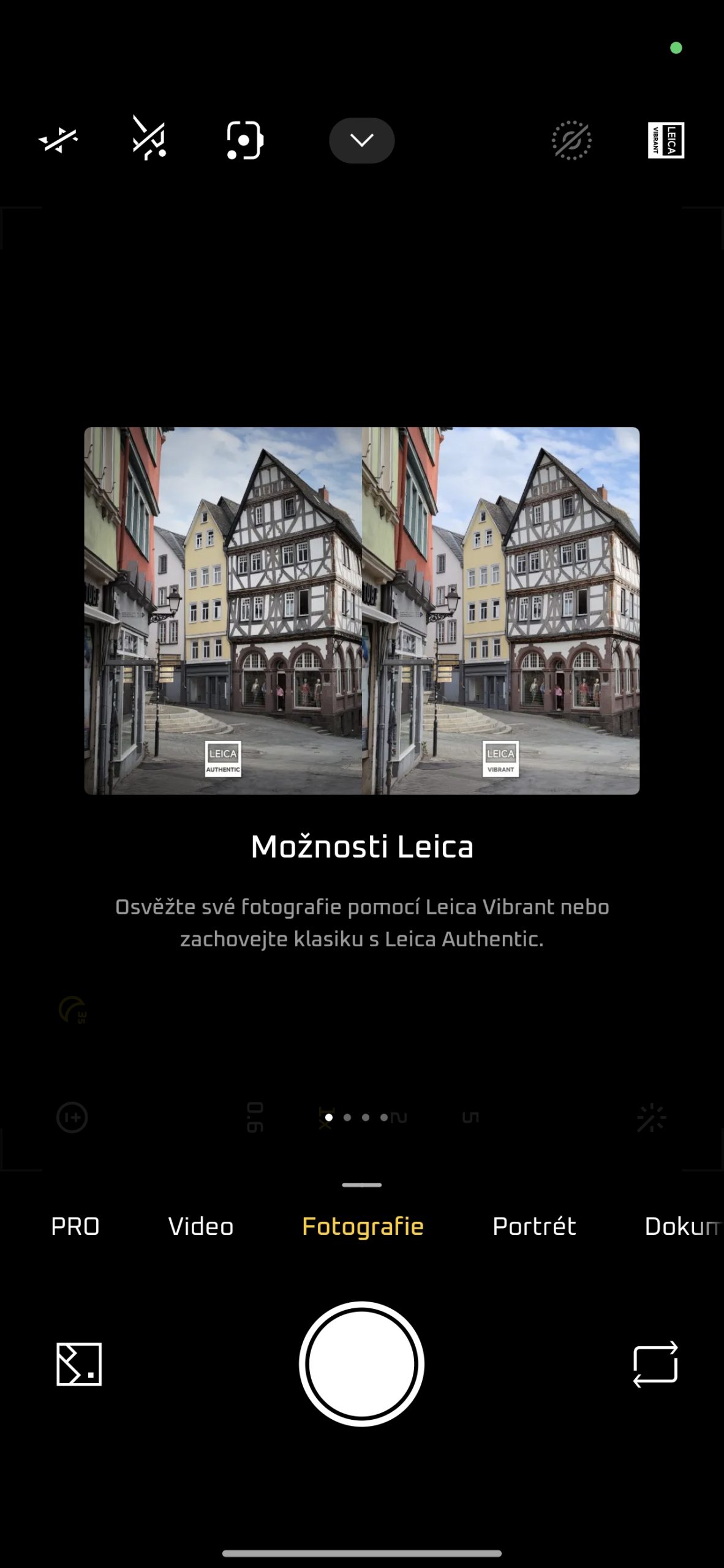Open the Google Lens scan icon
The height and width of the screenshot is (1568, 724).
(244, 140)
